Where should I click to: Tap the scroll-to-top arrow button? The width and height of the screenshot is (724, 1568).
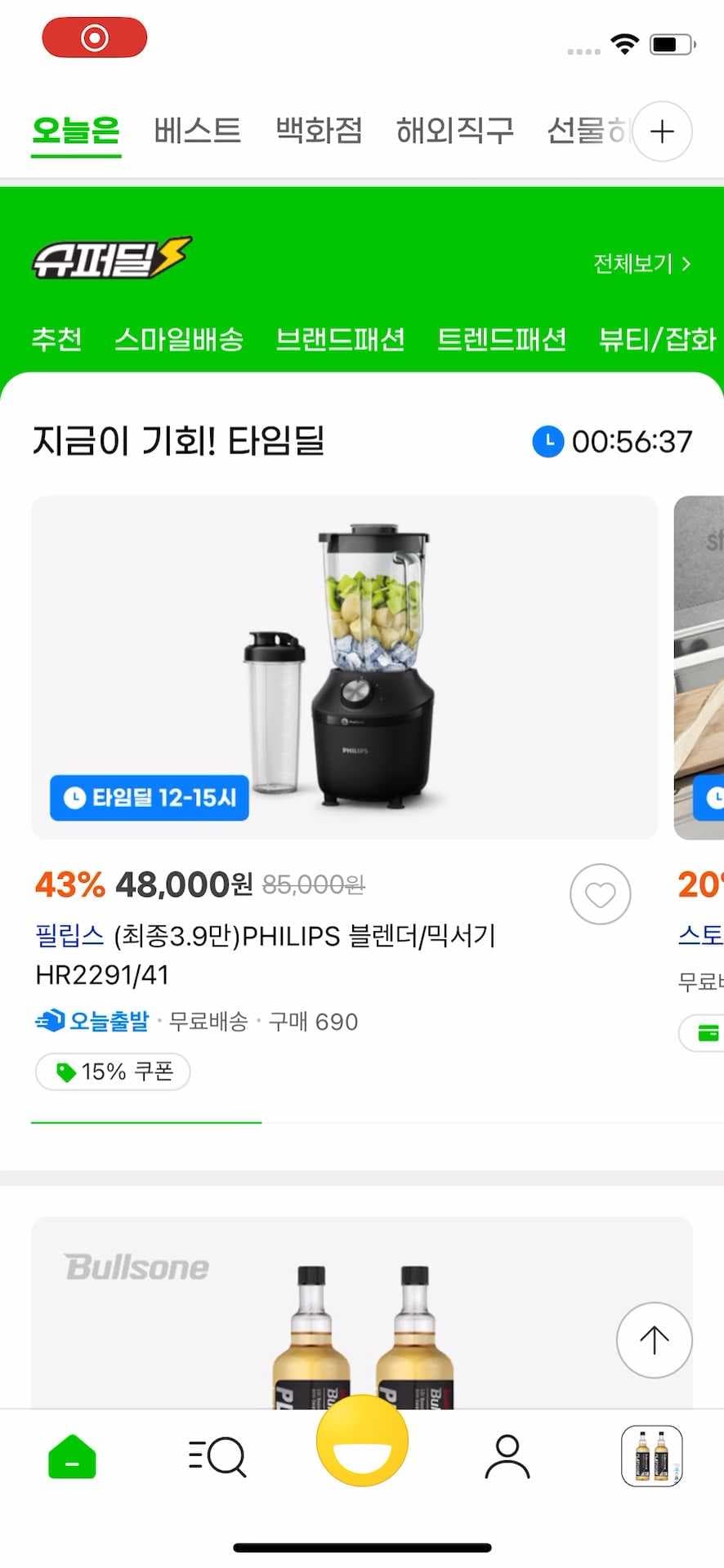pos(654,1340)
